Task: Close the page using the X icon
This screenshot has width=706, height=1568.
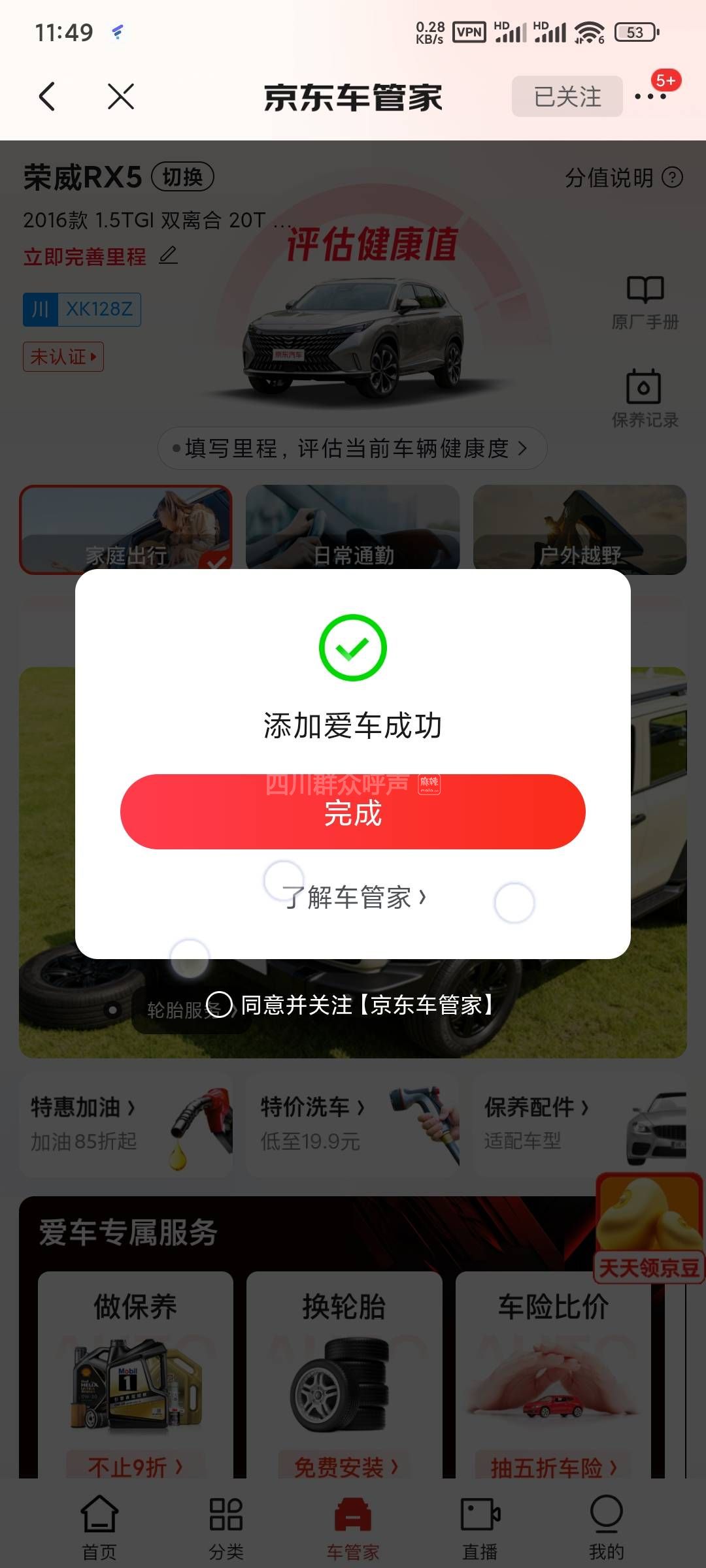Action: (x=121, y=97)
